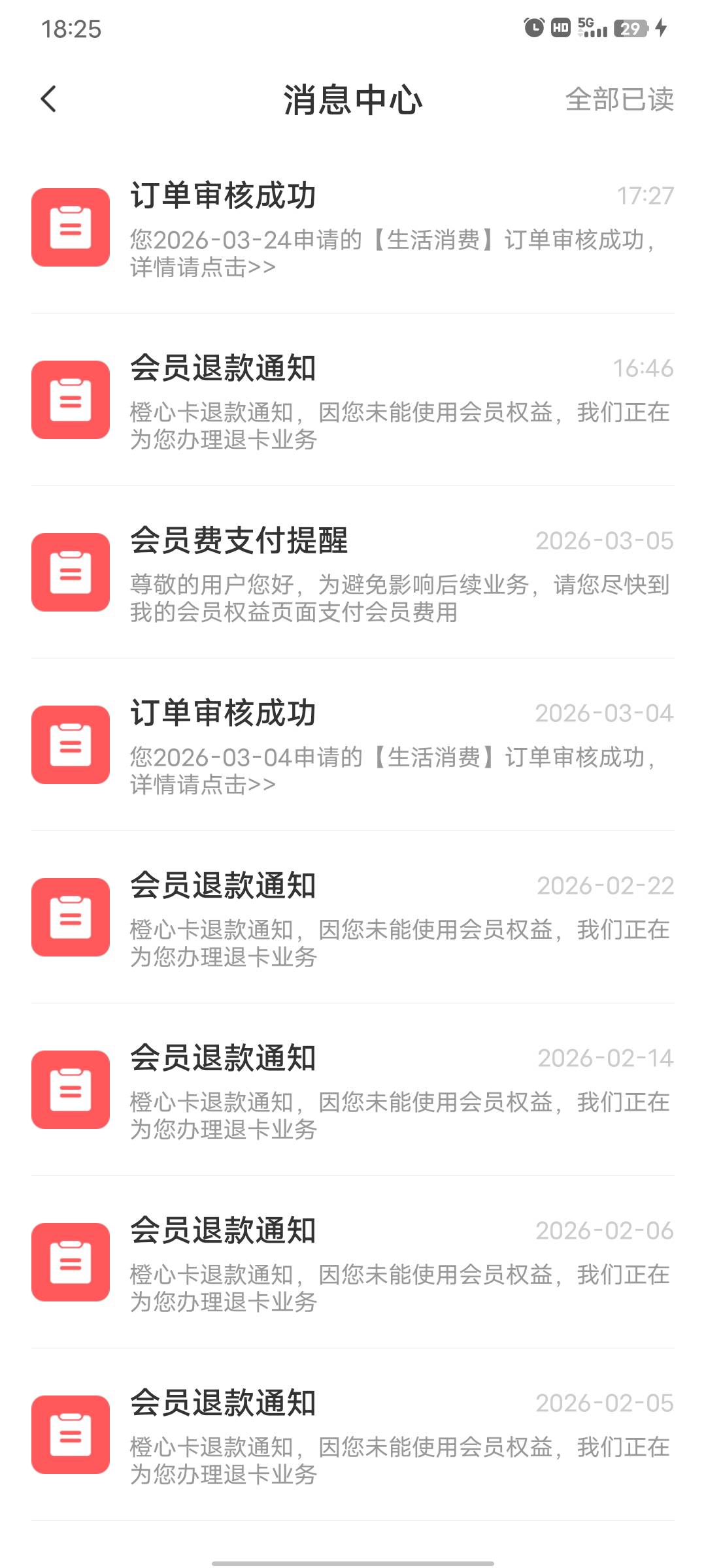Image resolution: width=706 pixels, height=1568 pixels.
Task: Open the 2026-02-05 会员退款通知 message
Action: point(353,1435)
